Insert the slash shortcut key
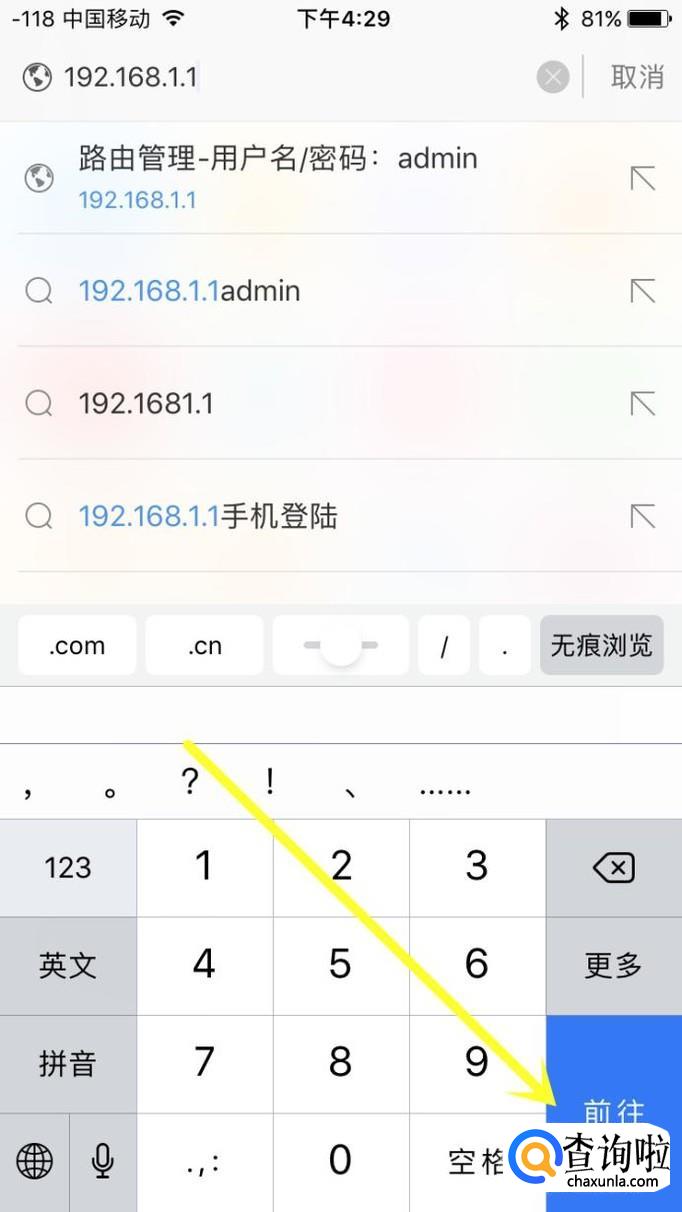 pyautogui.click(x=444, y=646)
